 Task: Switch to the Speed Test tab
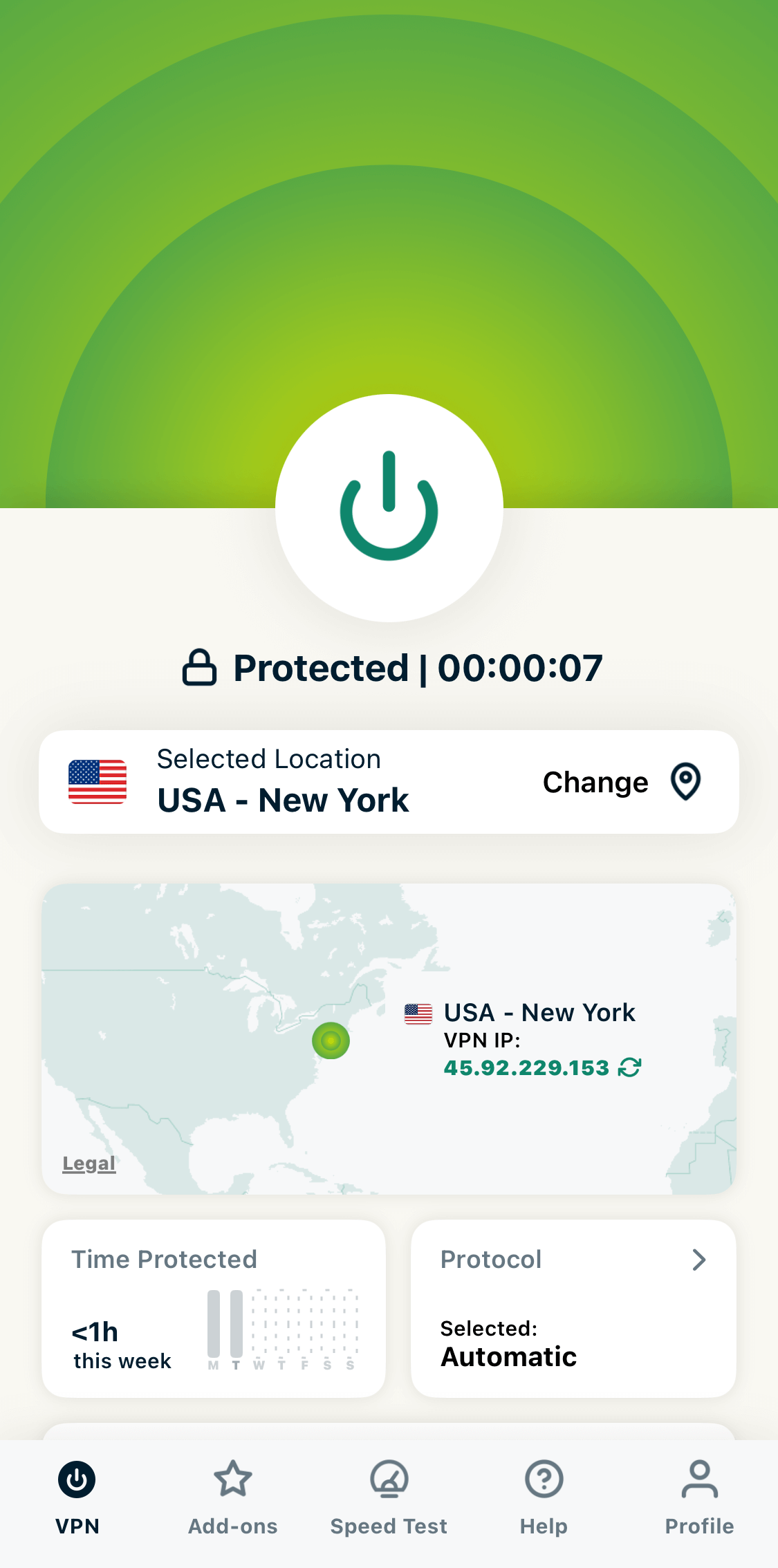(389, 1500)
